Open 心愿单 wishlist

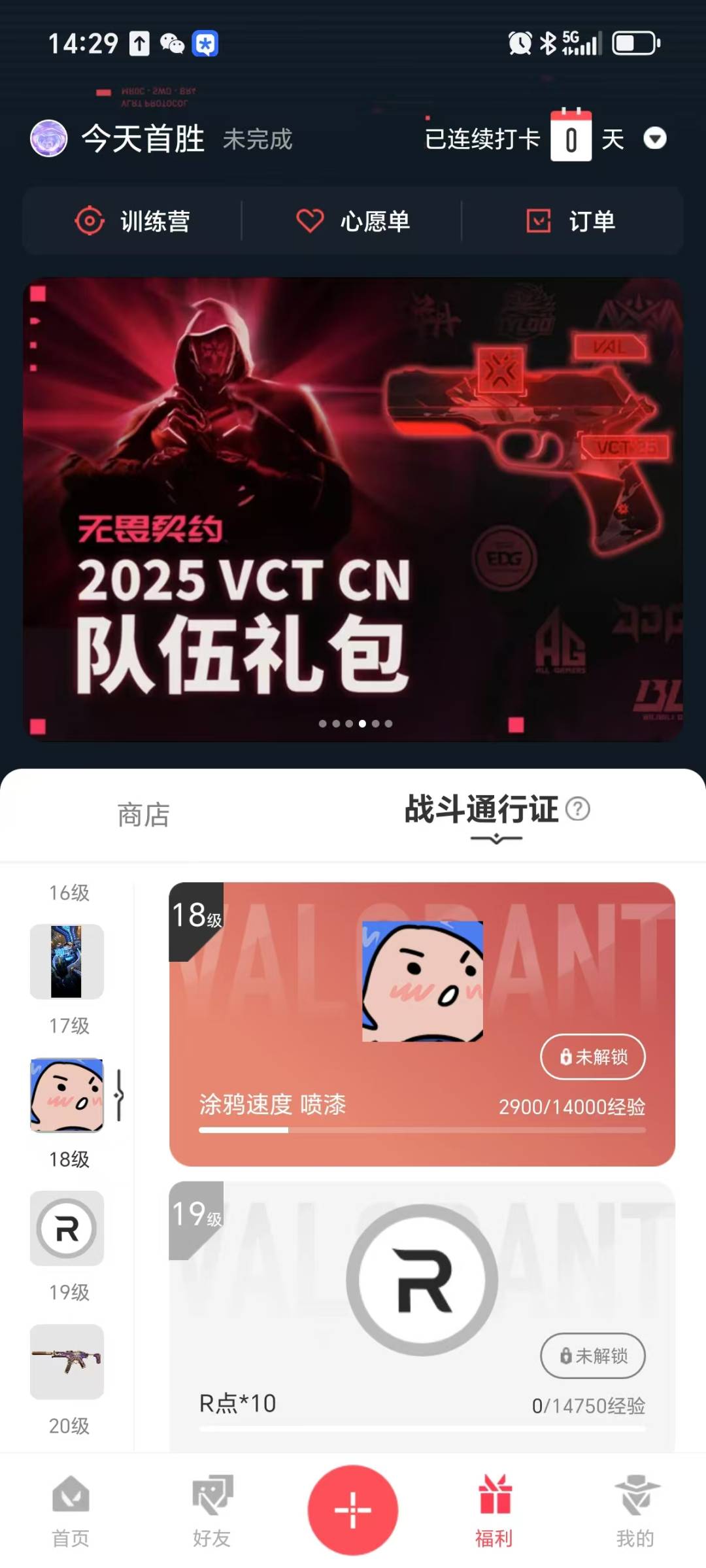tap(353, 221)
